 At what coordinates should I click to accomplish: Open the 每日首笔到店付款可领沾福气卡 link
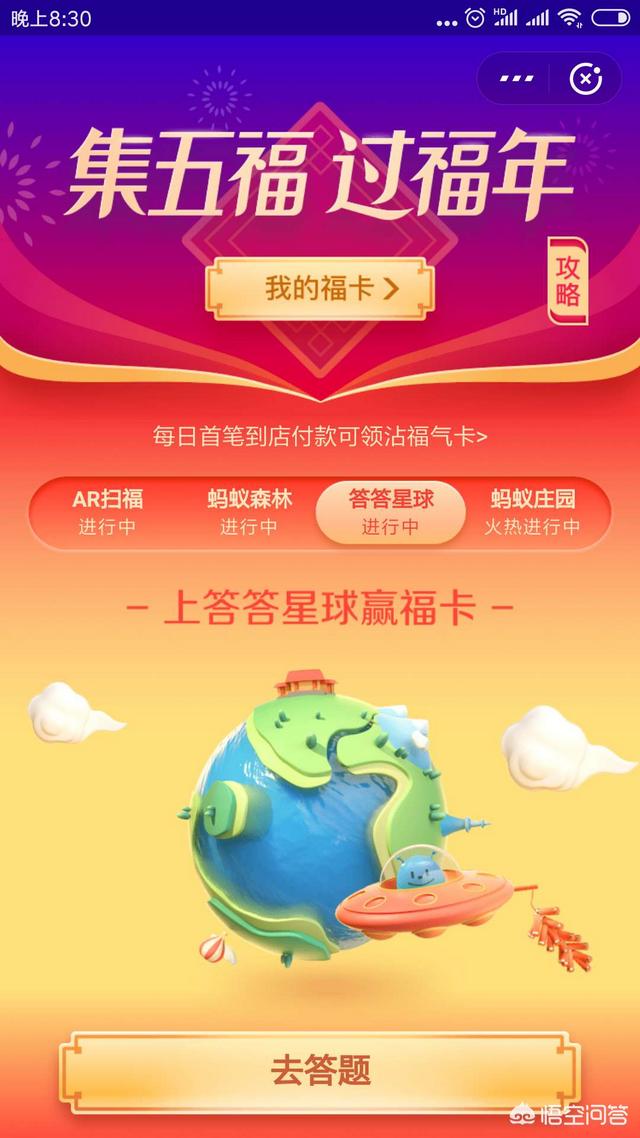tap(320, 436)
